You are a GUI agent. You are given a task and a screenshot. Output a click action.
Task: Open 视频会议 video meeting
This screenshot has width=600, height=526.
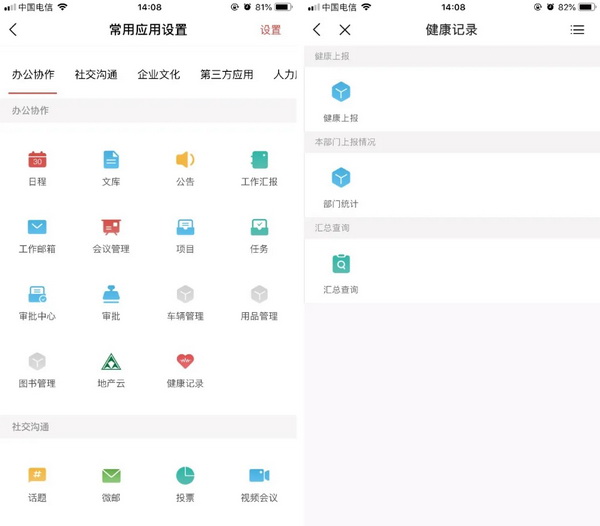(259, 482)
